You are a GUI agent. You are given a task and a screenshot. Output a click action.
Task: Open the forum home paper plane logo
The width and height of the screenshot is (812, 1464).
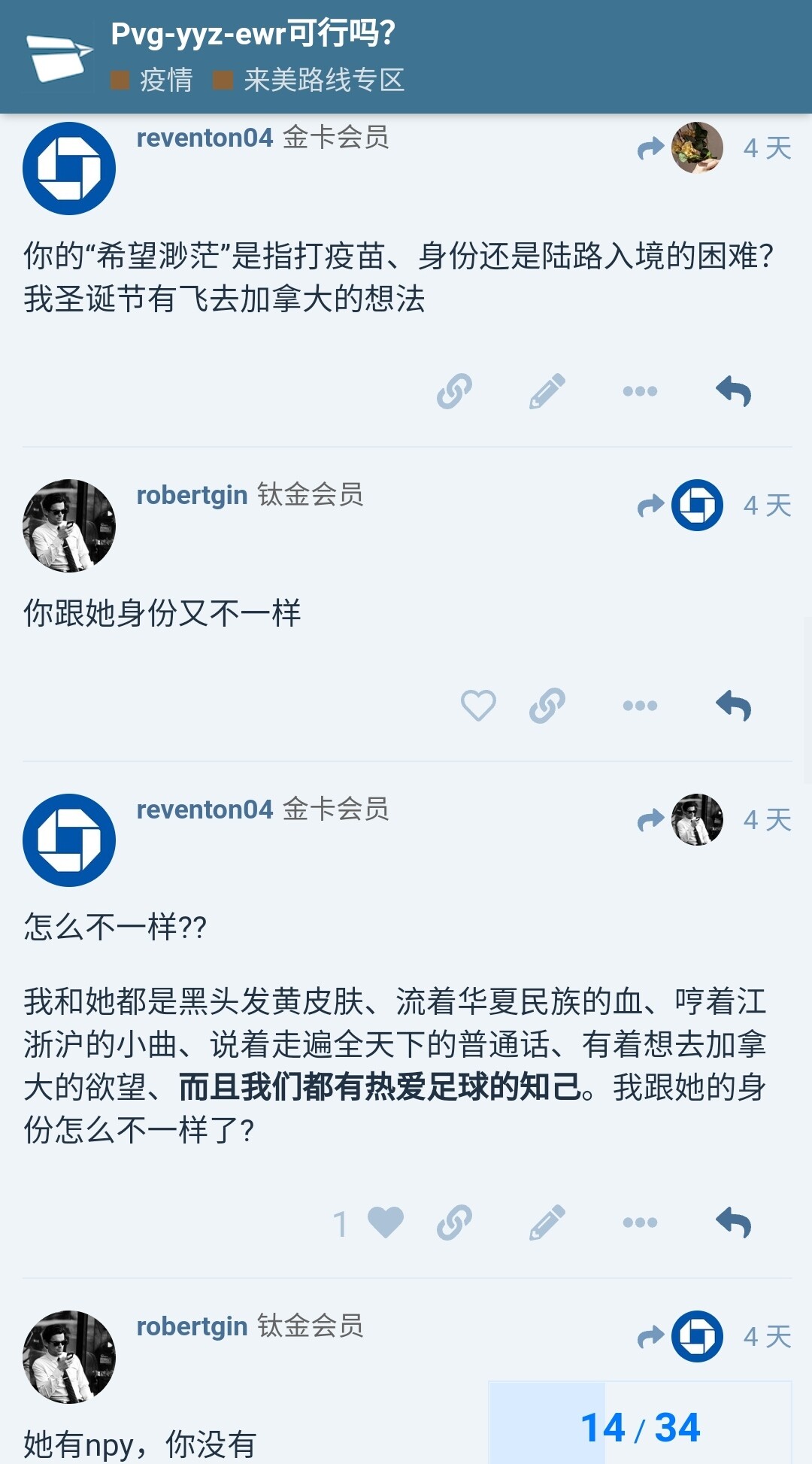[59, 57]
